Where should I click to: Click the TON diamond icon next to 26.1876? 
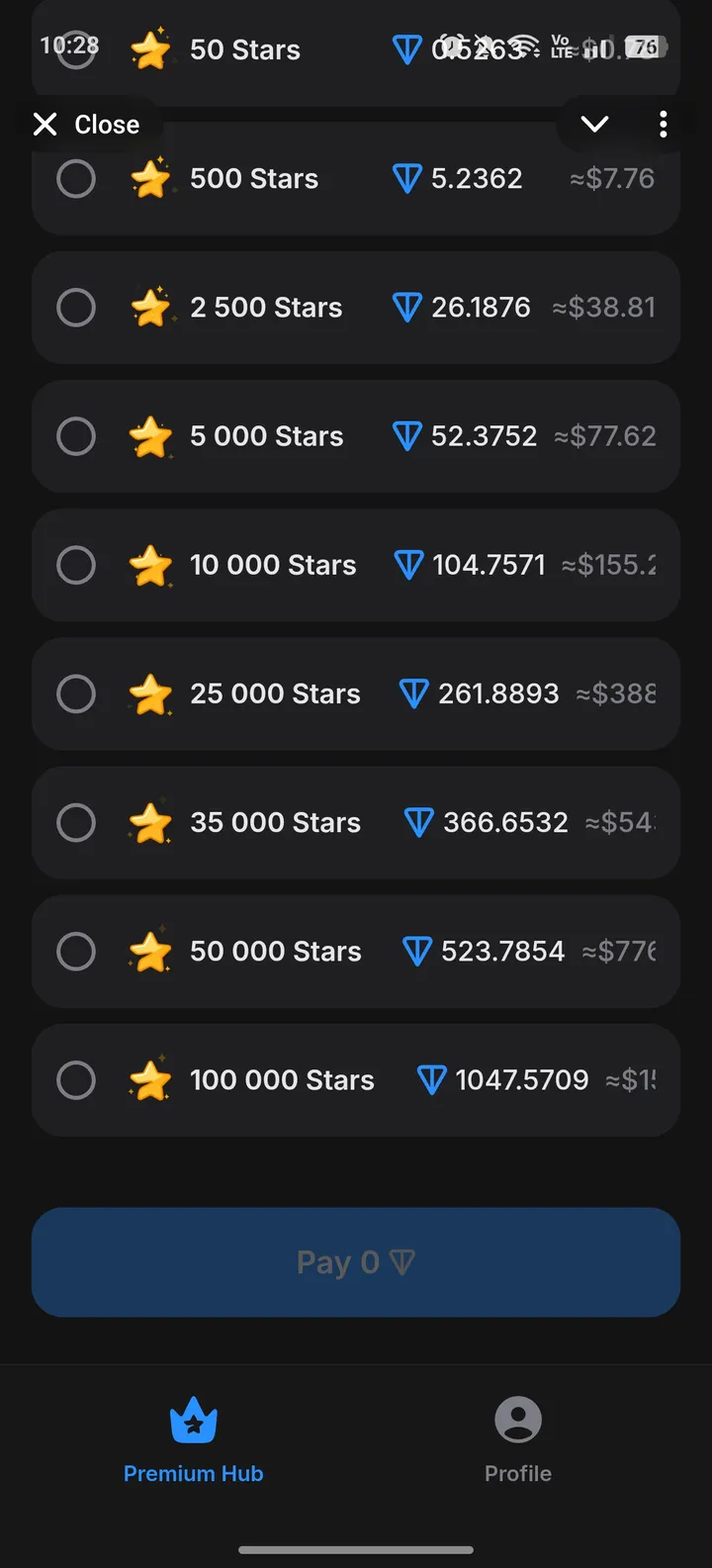(406, 308)
